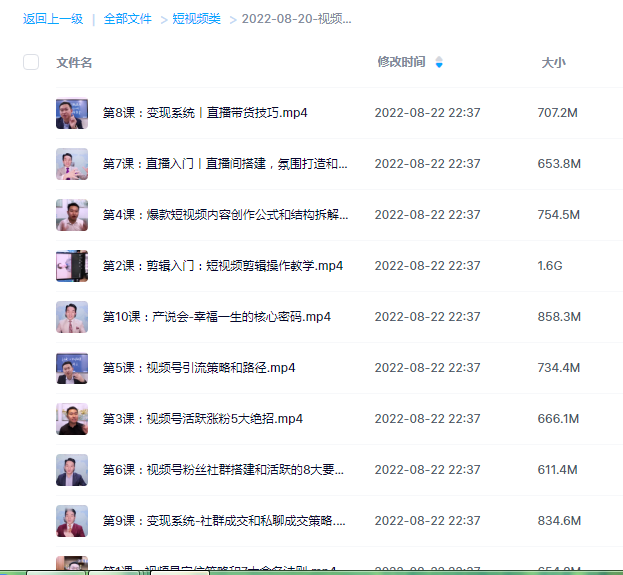Open 第2课:剪辑入门 短视频剪辑操作教学.mp4
623x575 pixels.
223,266
